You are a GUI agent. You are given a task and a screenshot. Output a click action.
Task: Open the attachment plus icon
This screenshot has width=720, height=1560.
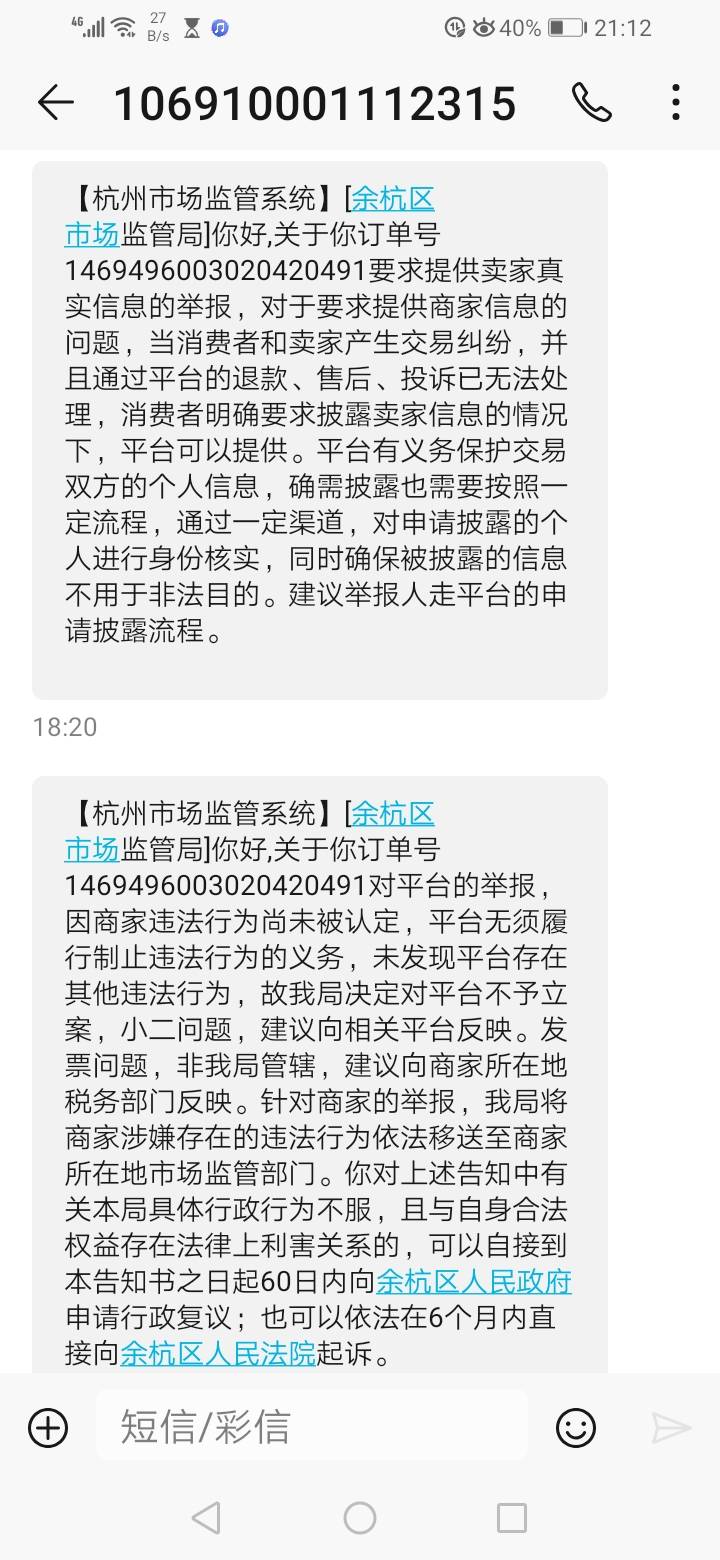pos(48,1427)
